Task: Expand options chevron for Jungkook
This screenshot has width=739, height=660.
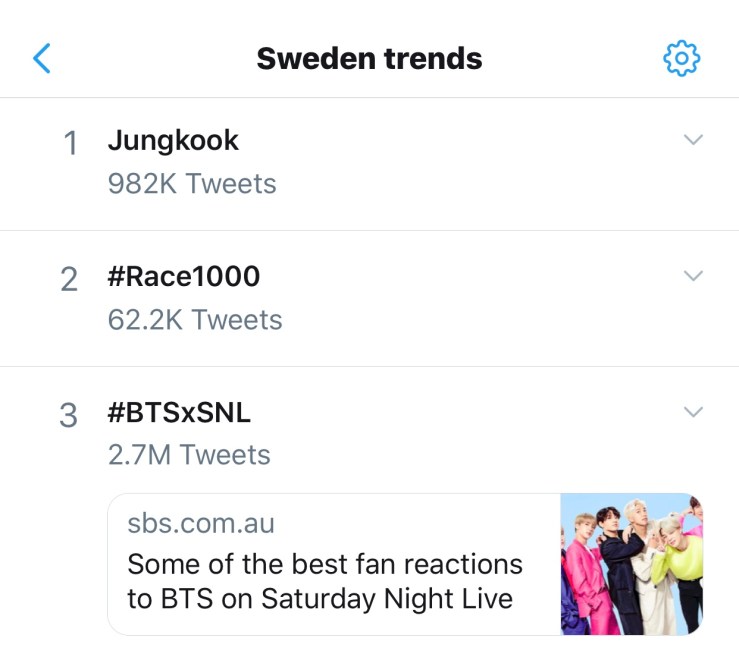Action: (x=693, y=140)
